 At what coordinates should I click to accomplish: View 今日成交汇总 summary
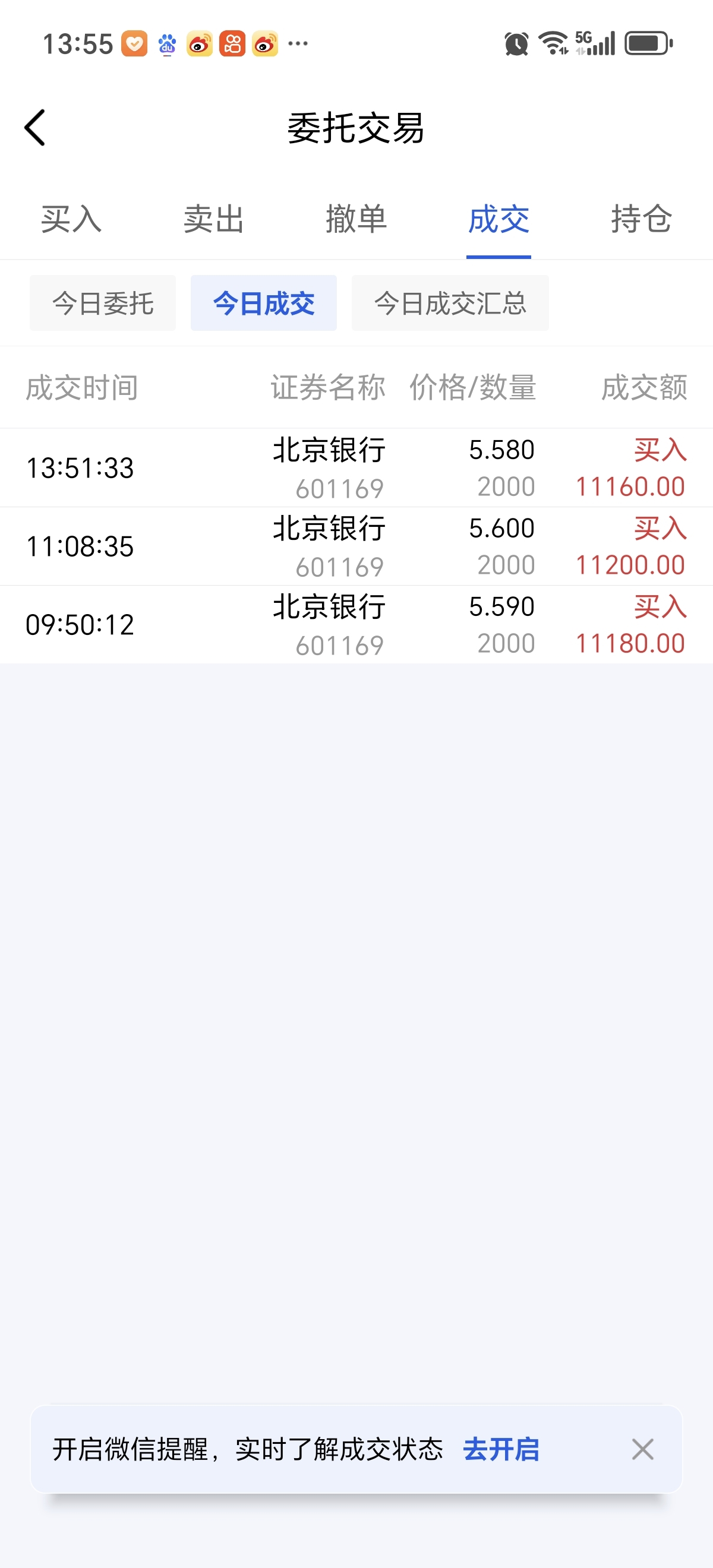coord(450,303)
